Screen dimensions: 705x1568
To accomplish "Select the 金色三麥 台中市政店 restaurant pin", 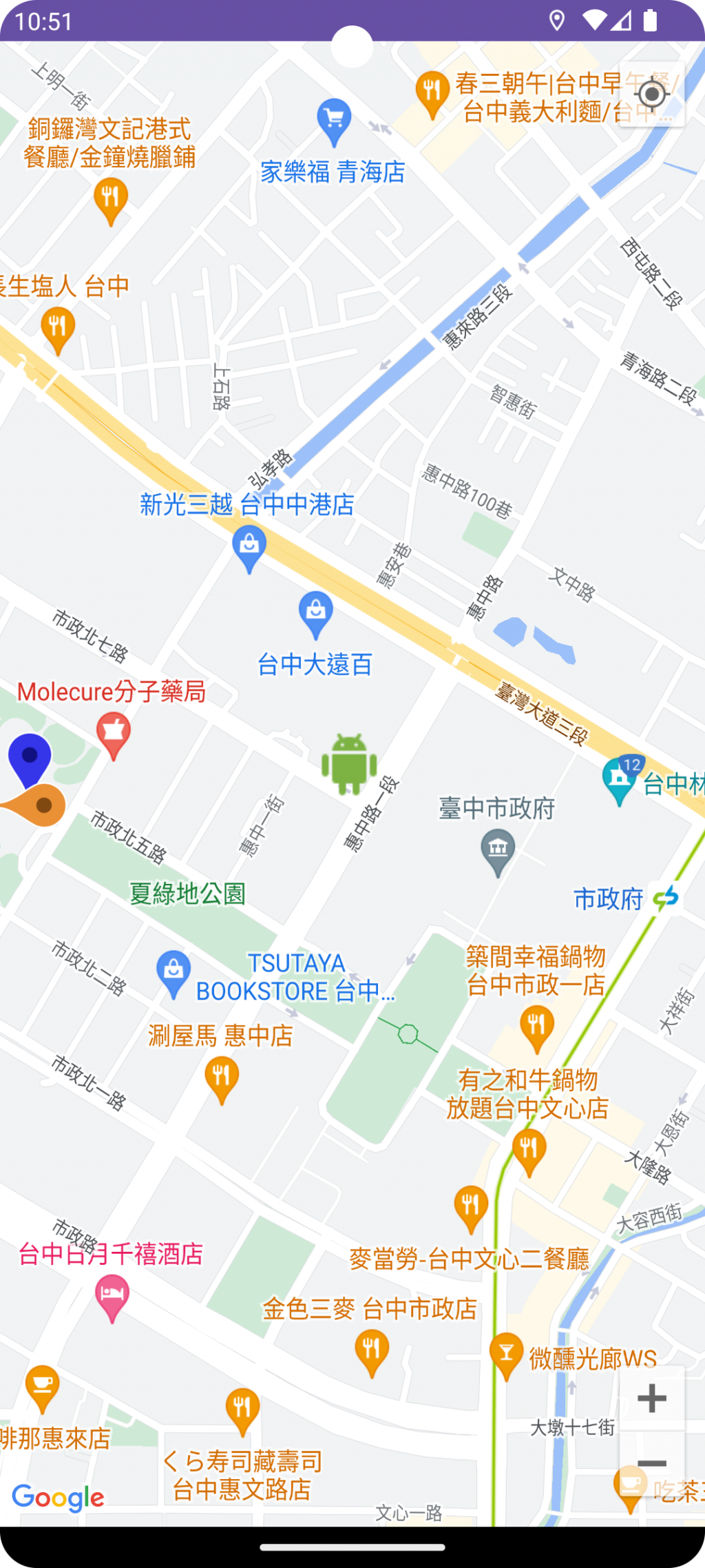I will (372, 1350).
